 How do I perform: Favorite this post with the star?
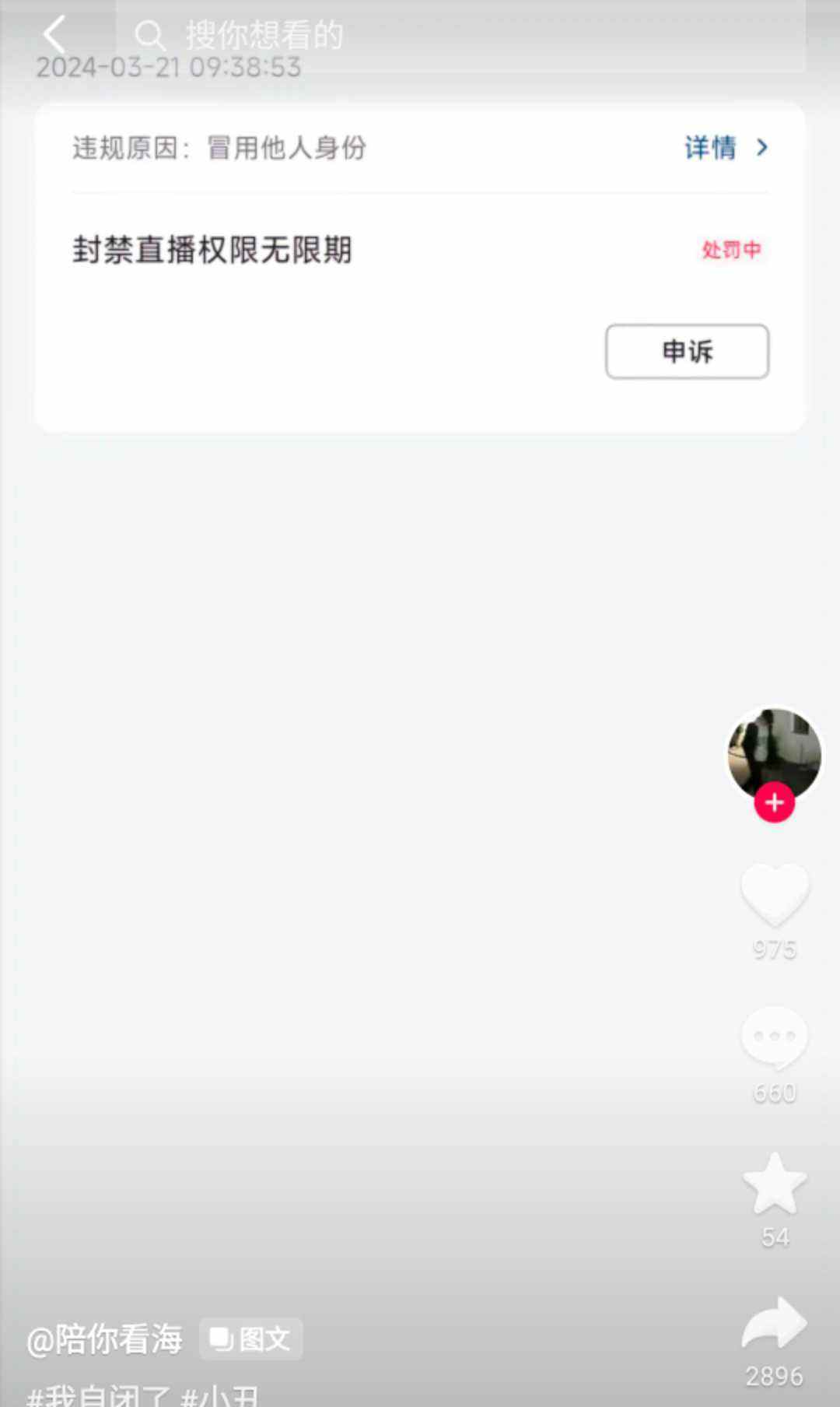click(x=775, y=1183)
